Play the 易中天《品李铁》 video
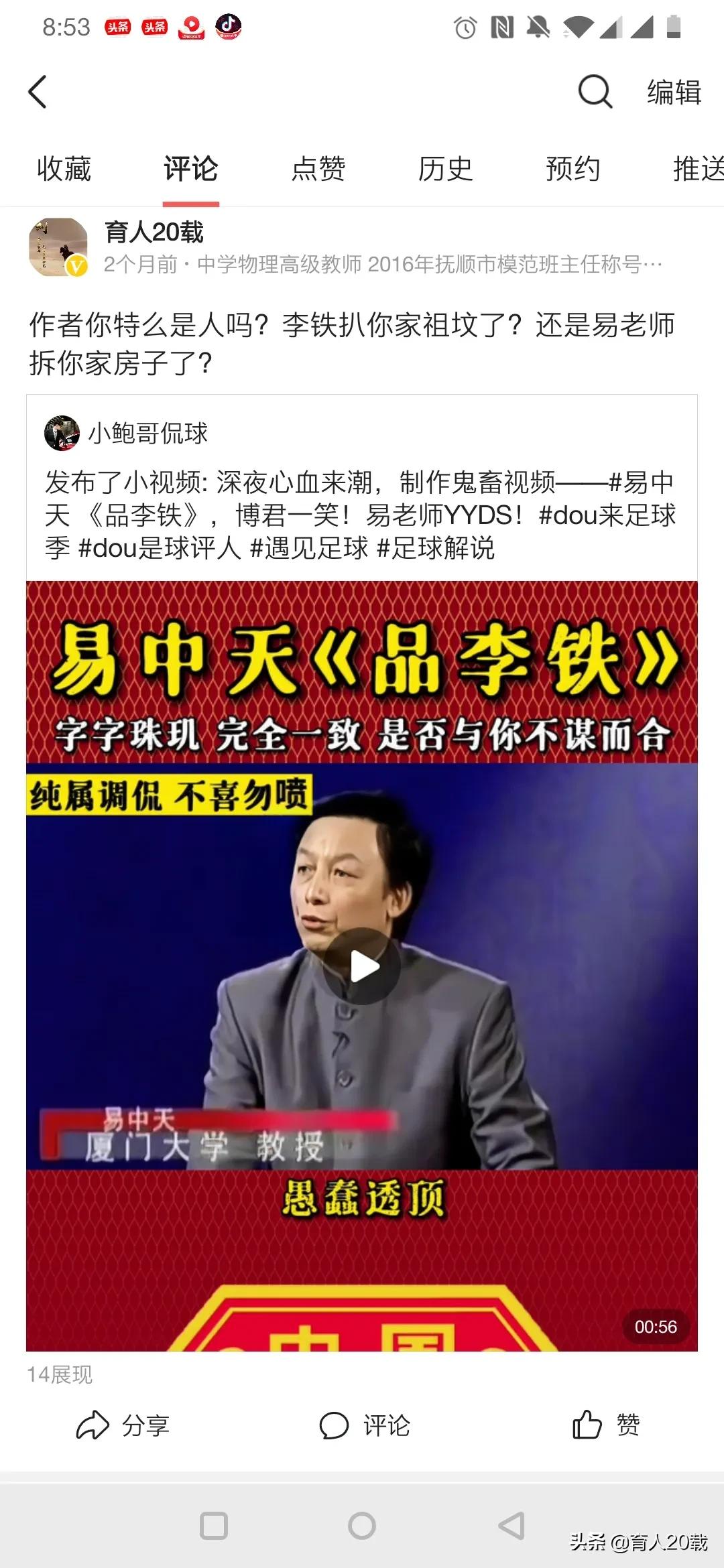The height and width of the screenshot is (1568, 724). [362, 966]
